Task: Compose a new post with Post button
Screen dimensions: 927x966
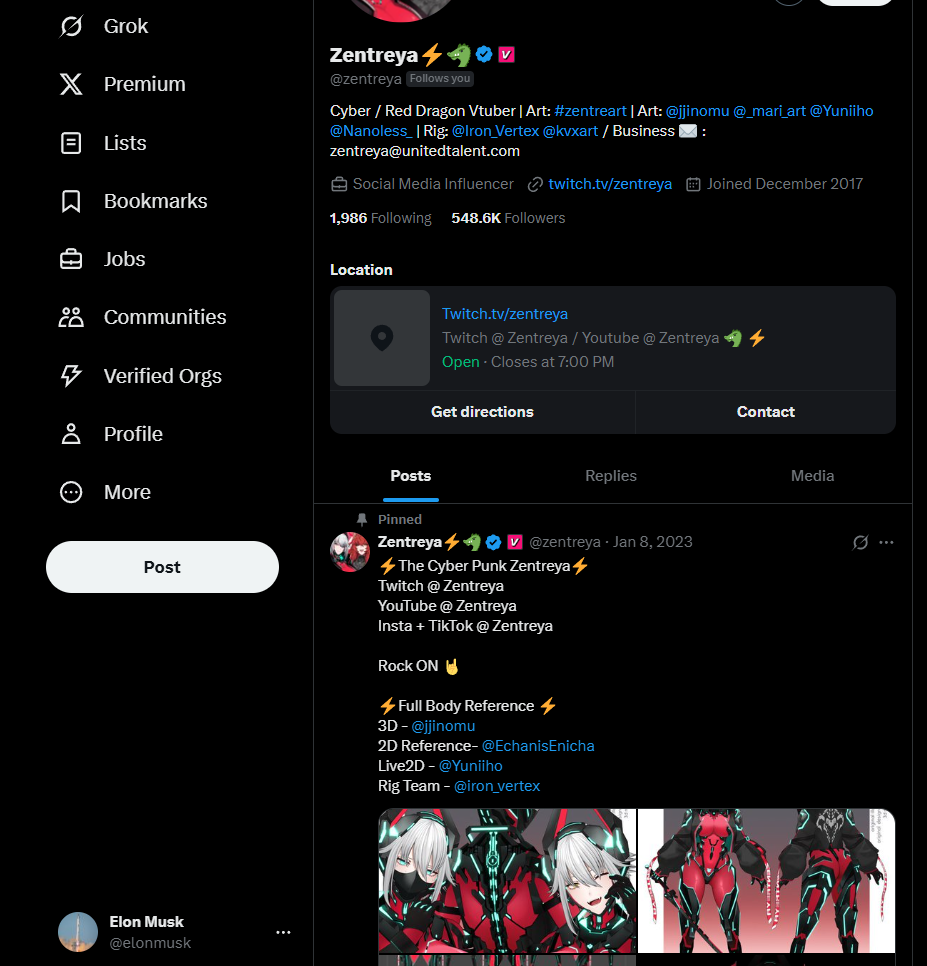Action: (162, 567)
